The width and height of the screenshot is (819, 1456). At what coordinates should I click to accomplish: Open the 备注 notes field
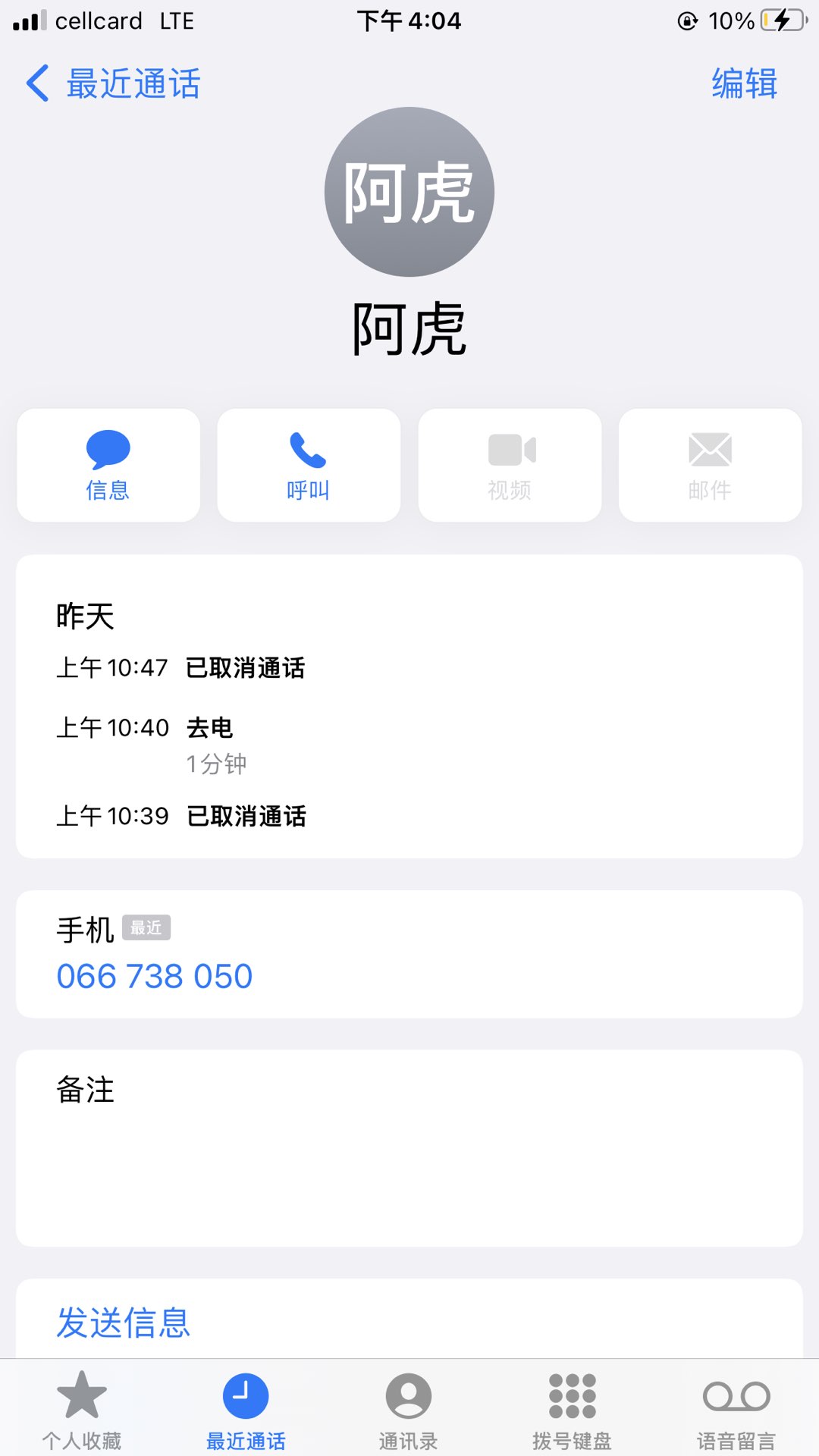coord(409,1148)
